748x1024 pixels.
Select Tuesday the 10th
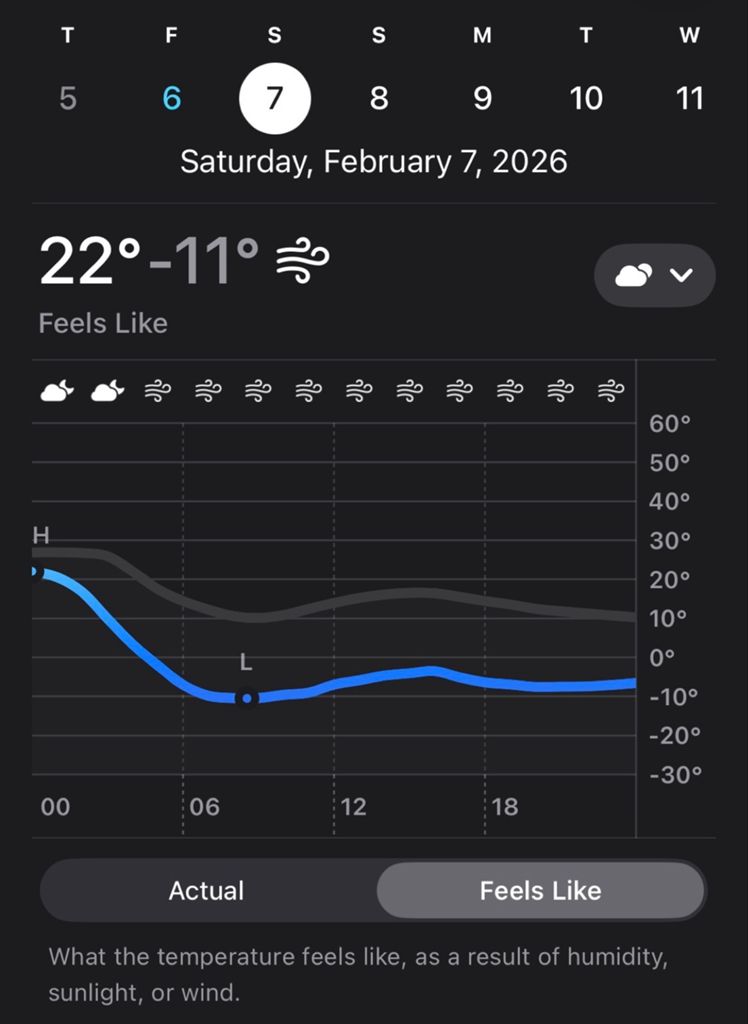(x=586, y=98)
